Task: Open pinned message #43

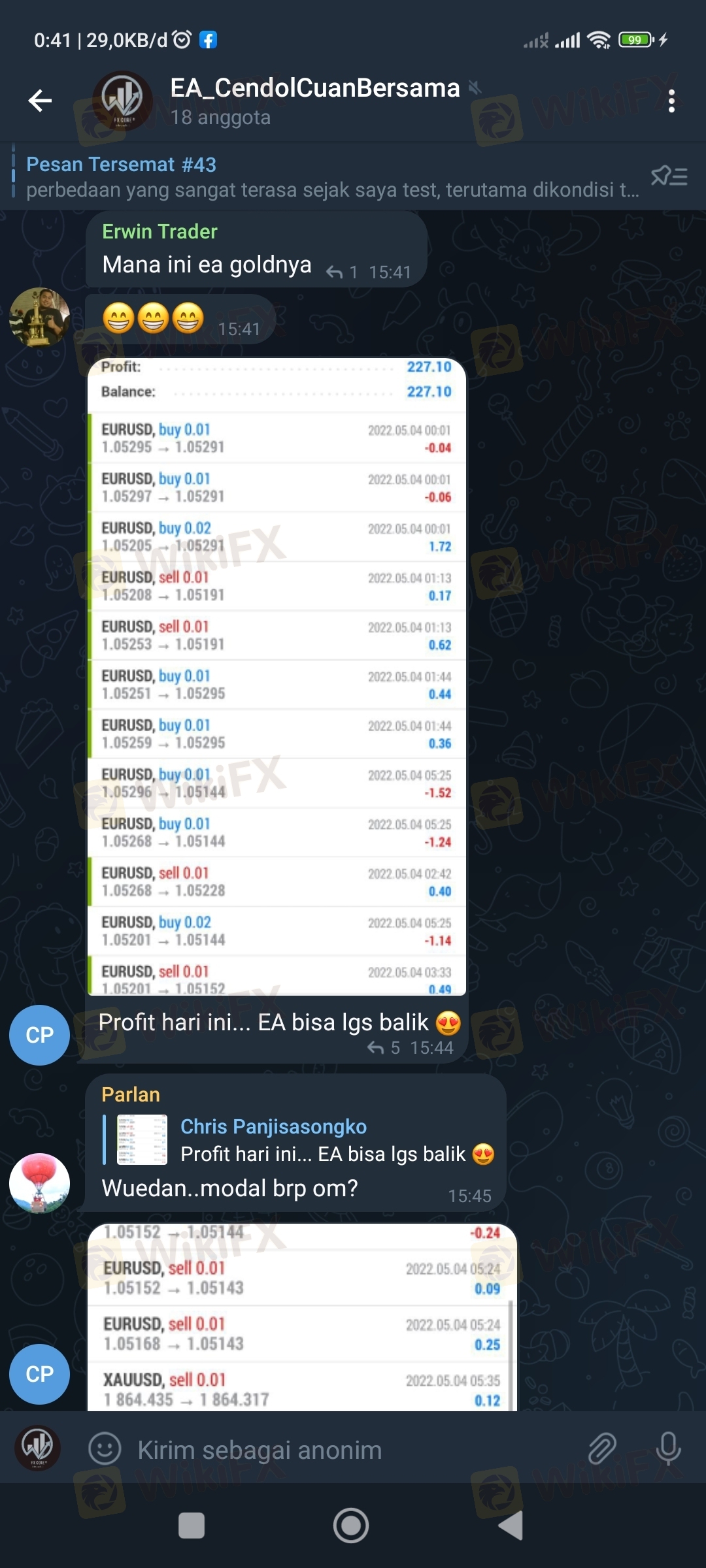Action: (327, 176)
